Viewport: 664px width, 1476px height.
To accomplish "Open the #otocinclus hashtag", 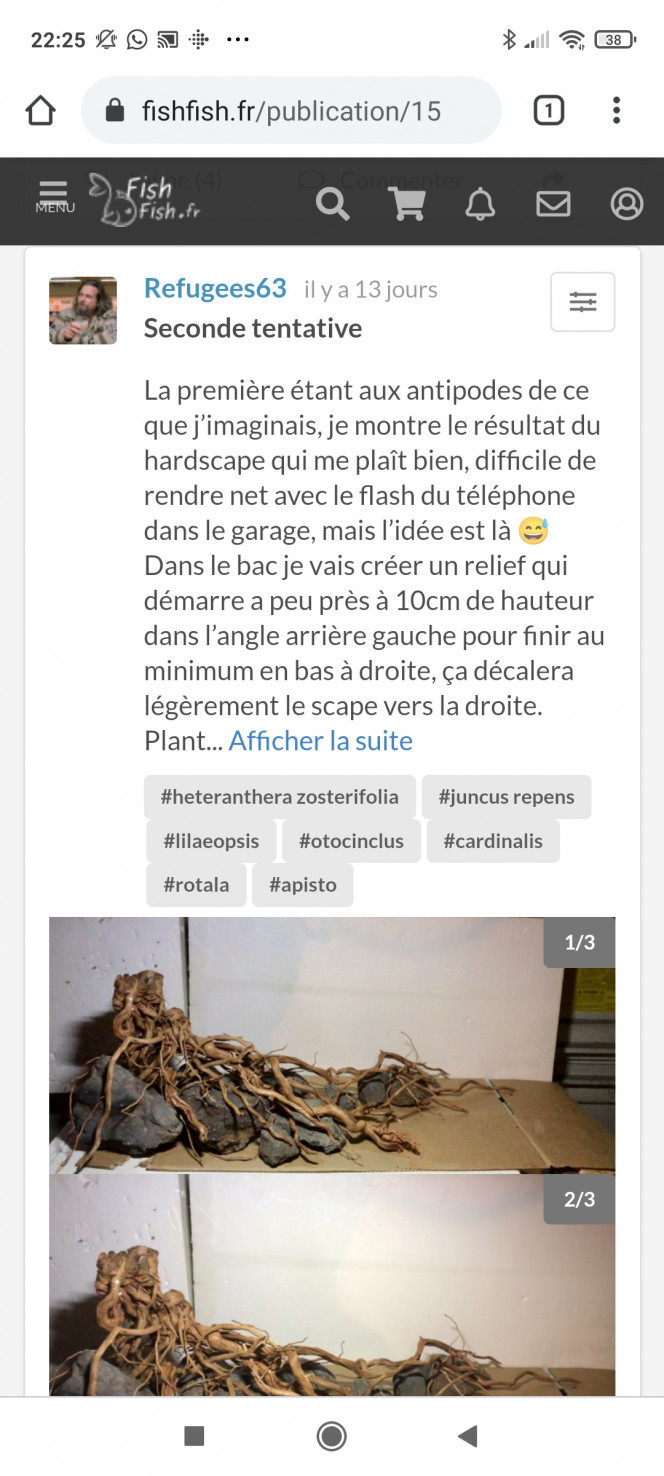I will click(351, 841).
